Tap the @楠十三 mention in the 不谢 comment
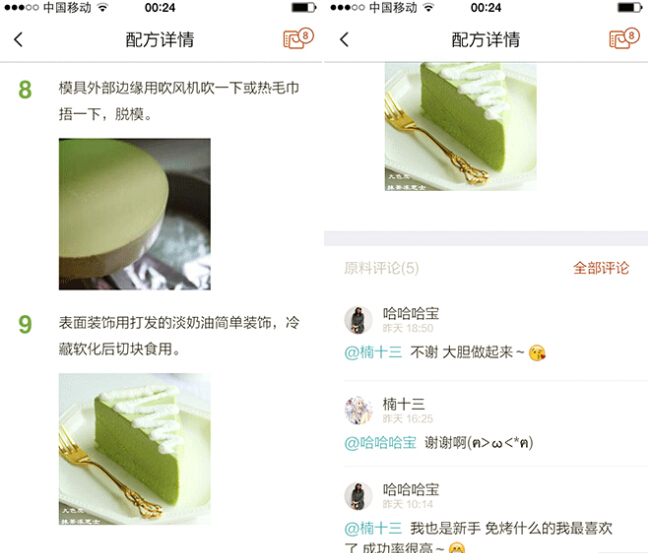Screen dimensions: 649x553 [x=373, y=352]
